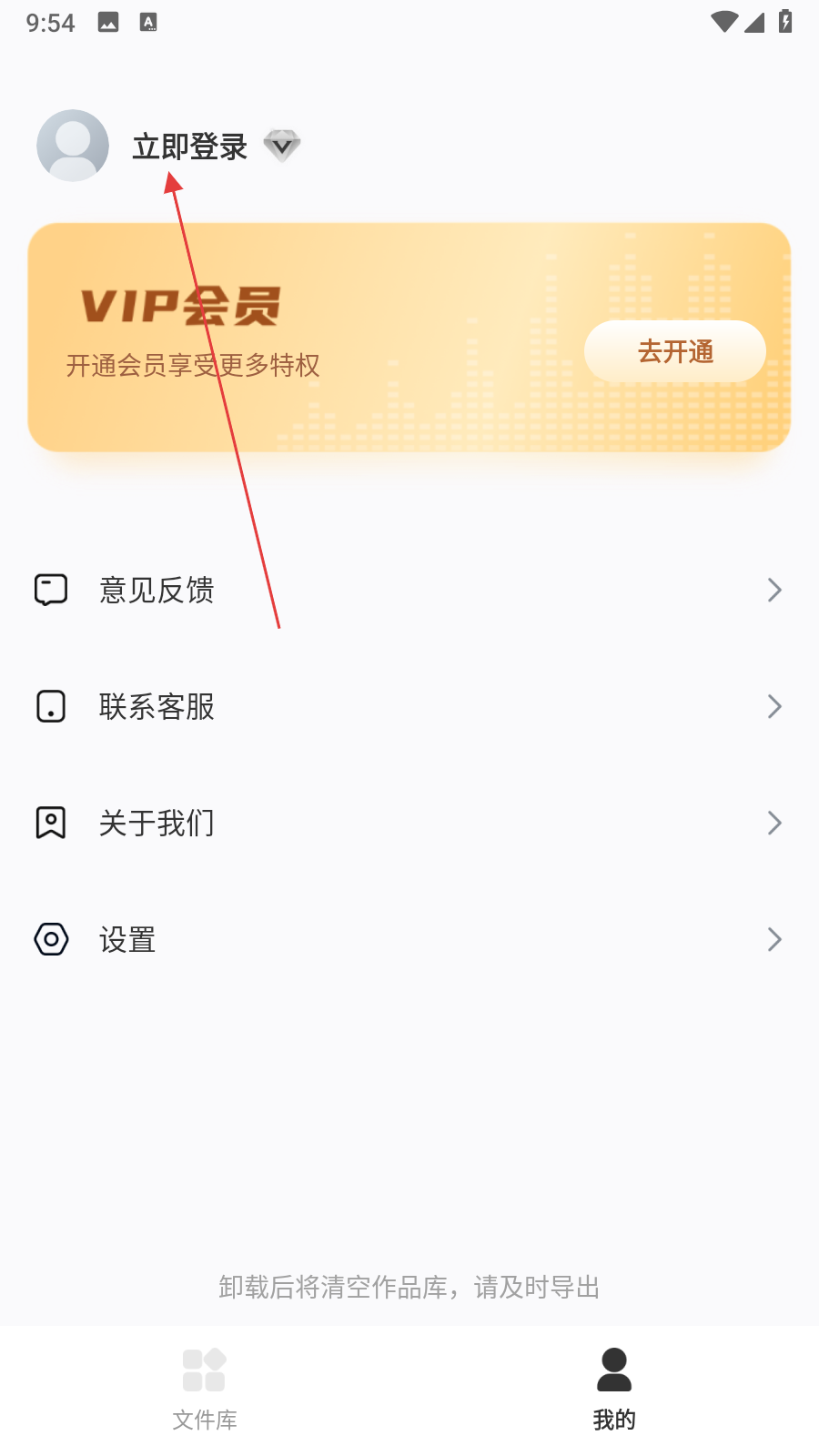
Task: Open 设置 settings
Action: click(409, 939)
